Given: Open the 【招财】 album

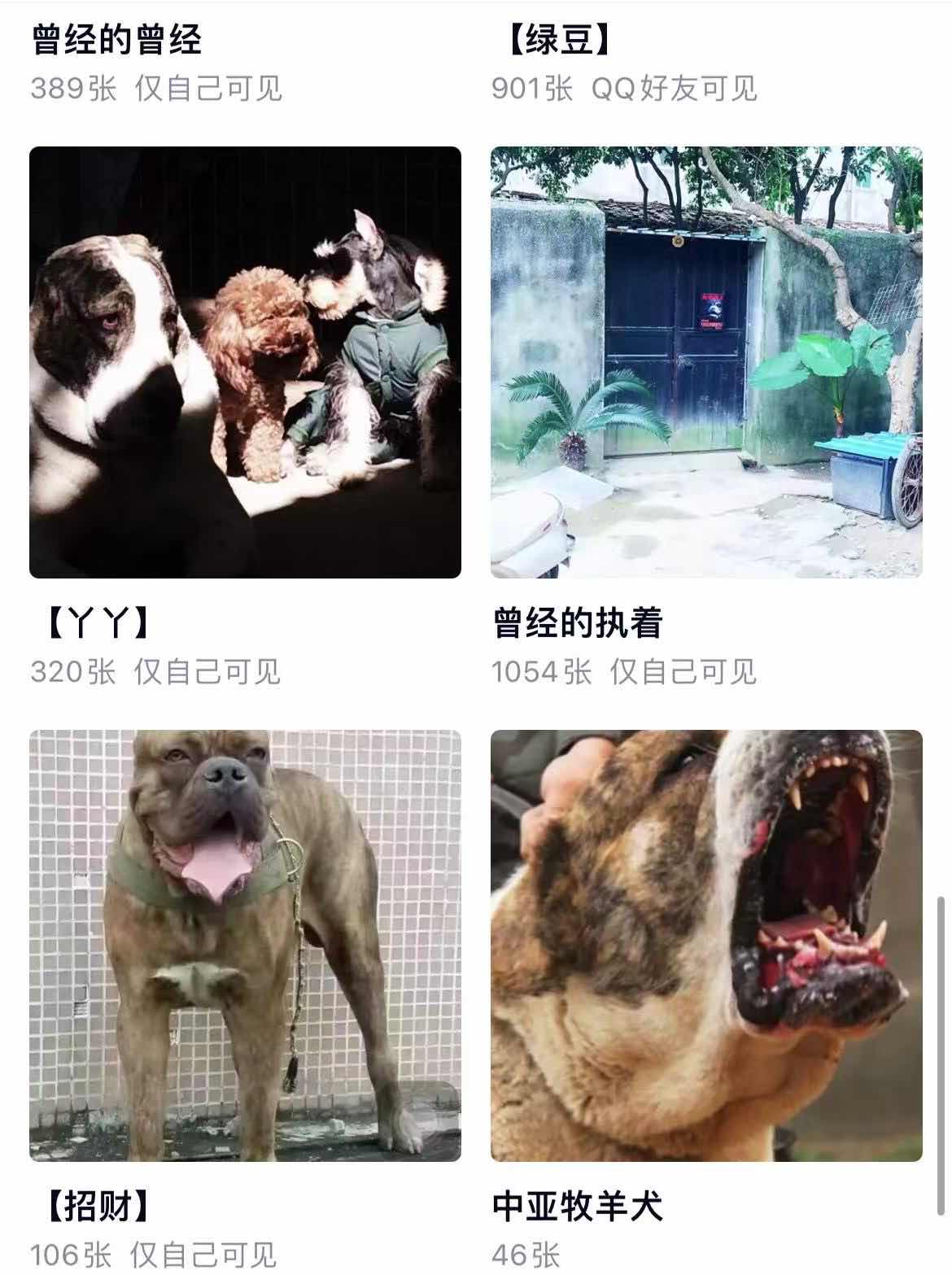Looking at the screenshot, I should (245, 945).
